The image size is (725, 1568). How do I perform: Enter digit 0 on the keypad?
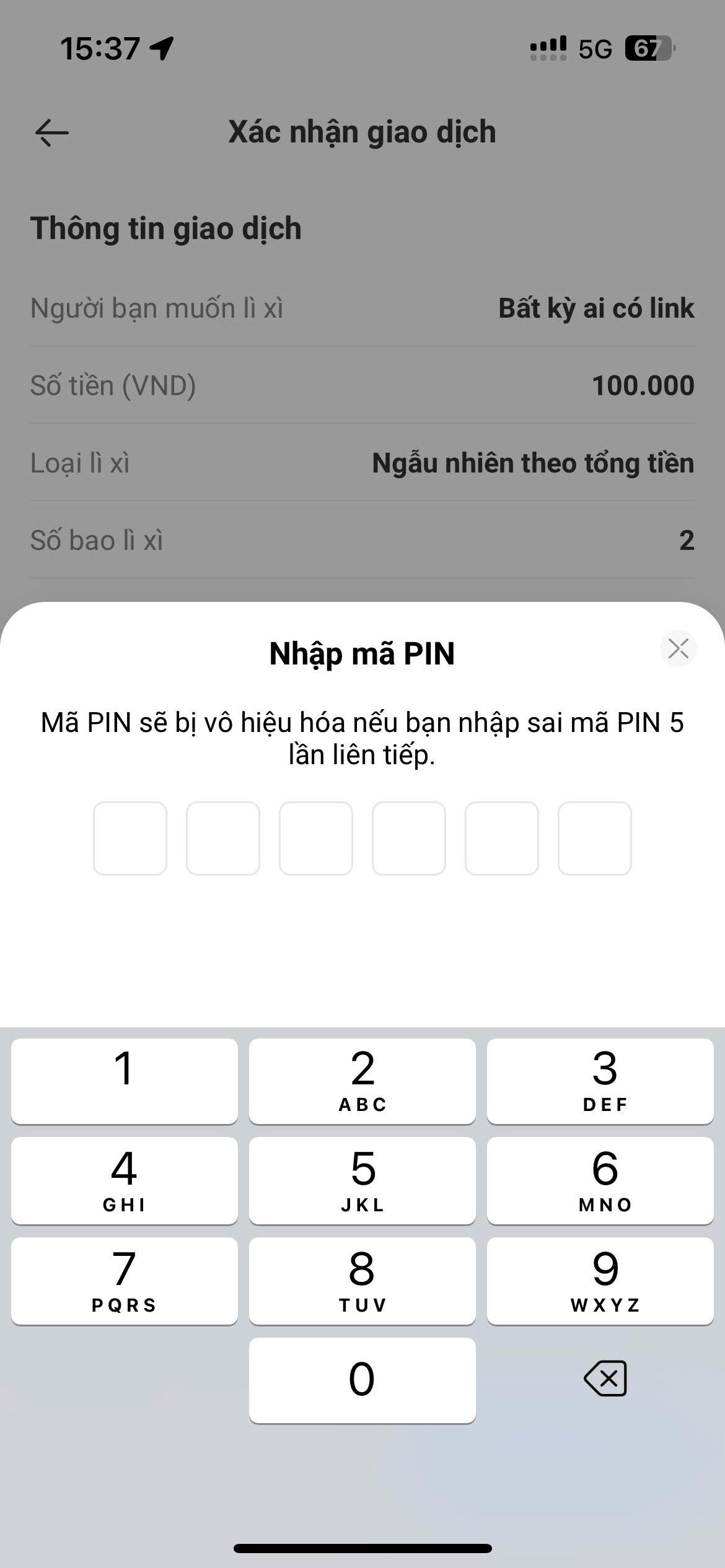pyautogui.click(x=362, y=1380)
